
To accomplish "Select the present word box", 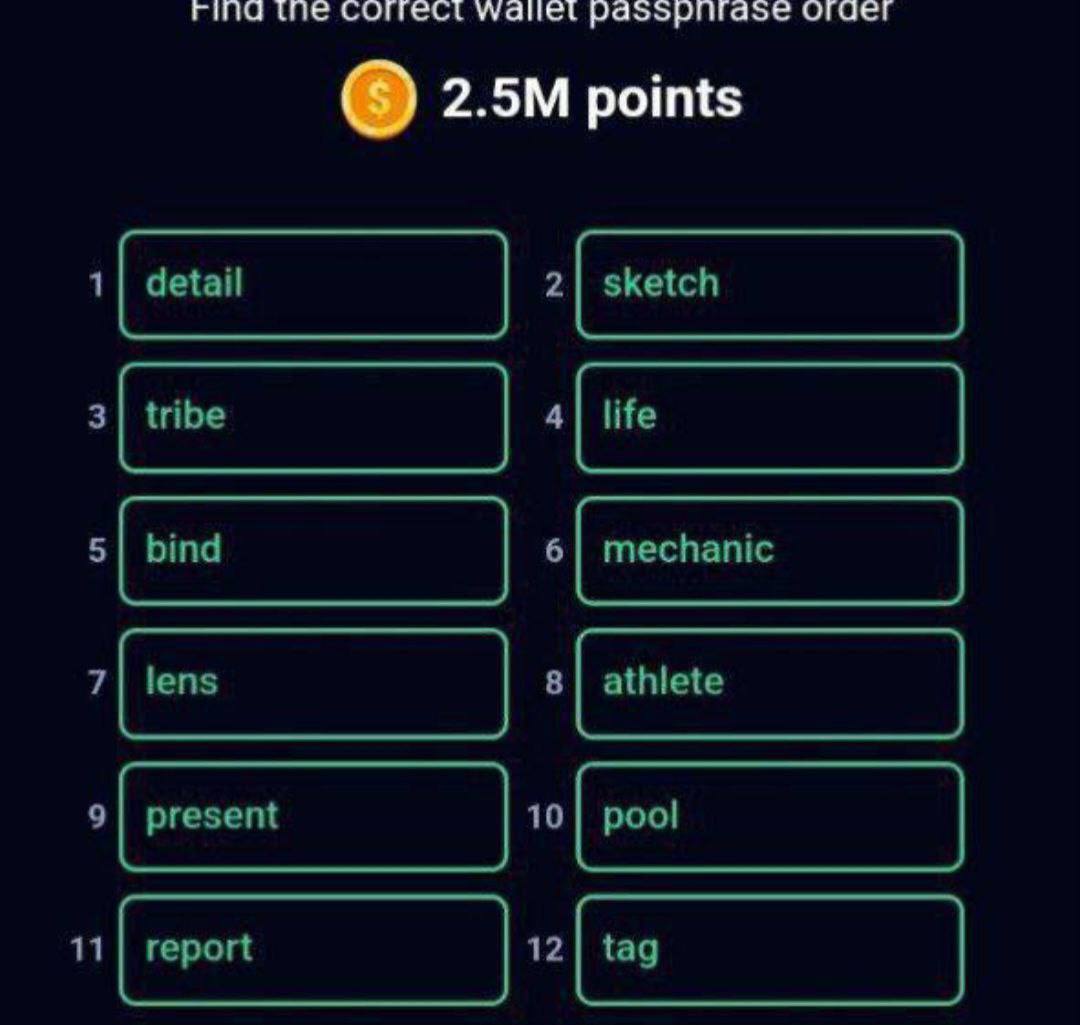I will (313, 816).
